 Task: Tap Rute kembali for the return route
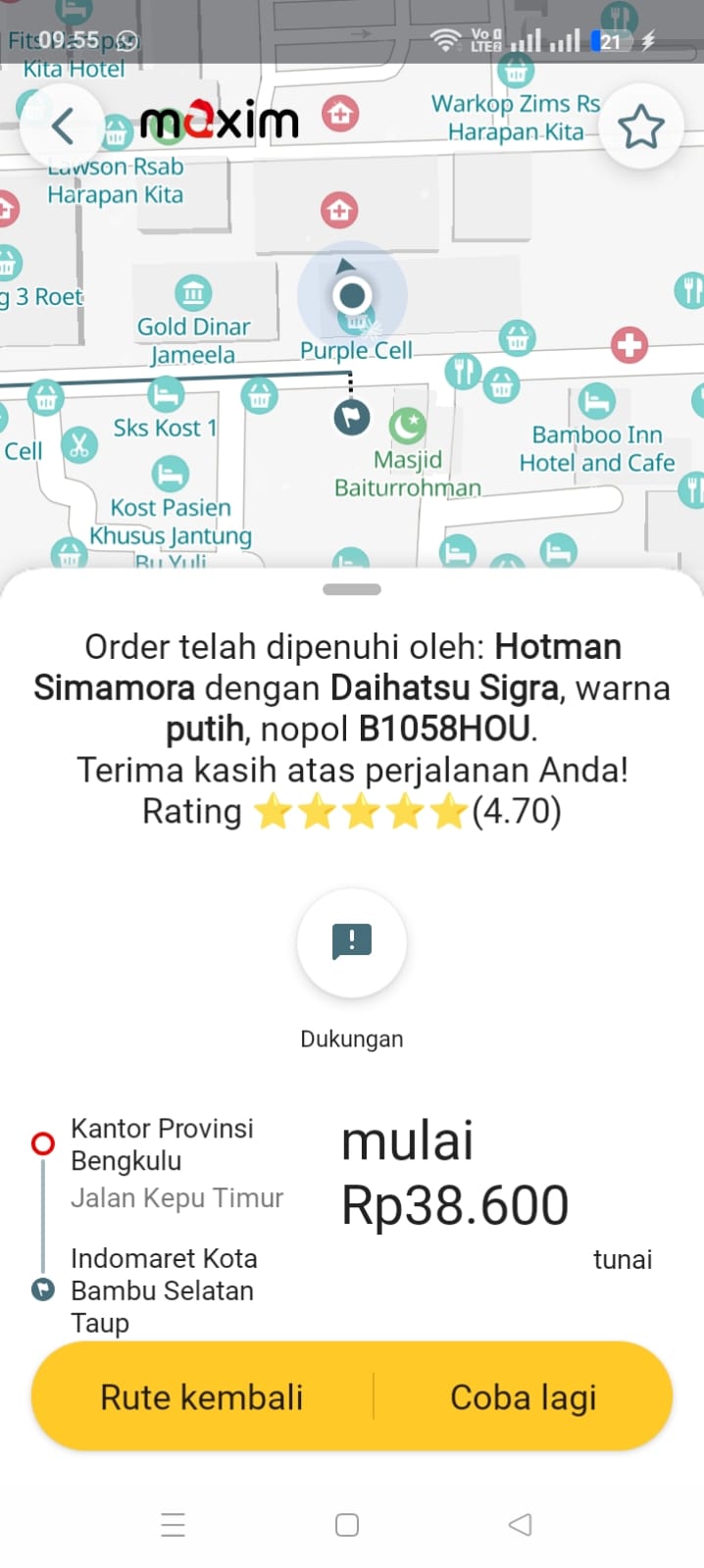(x=202, y=1396)
